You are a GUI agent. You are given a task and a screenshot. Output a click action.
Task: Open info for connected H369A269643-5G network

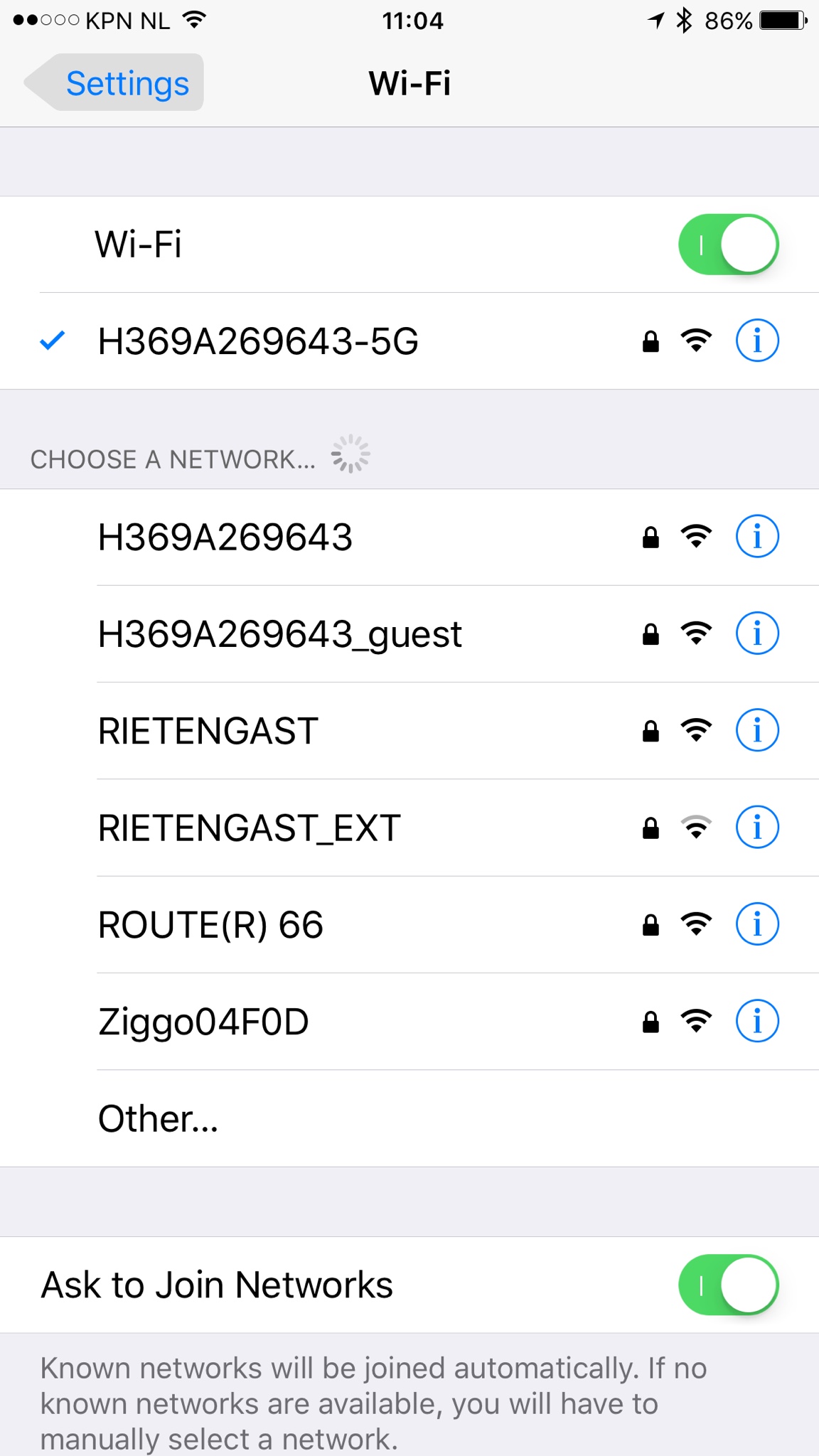(756, 341)
